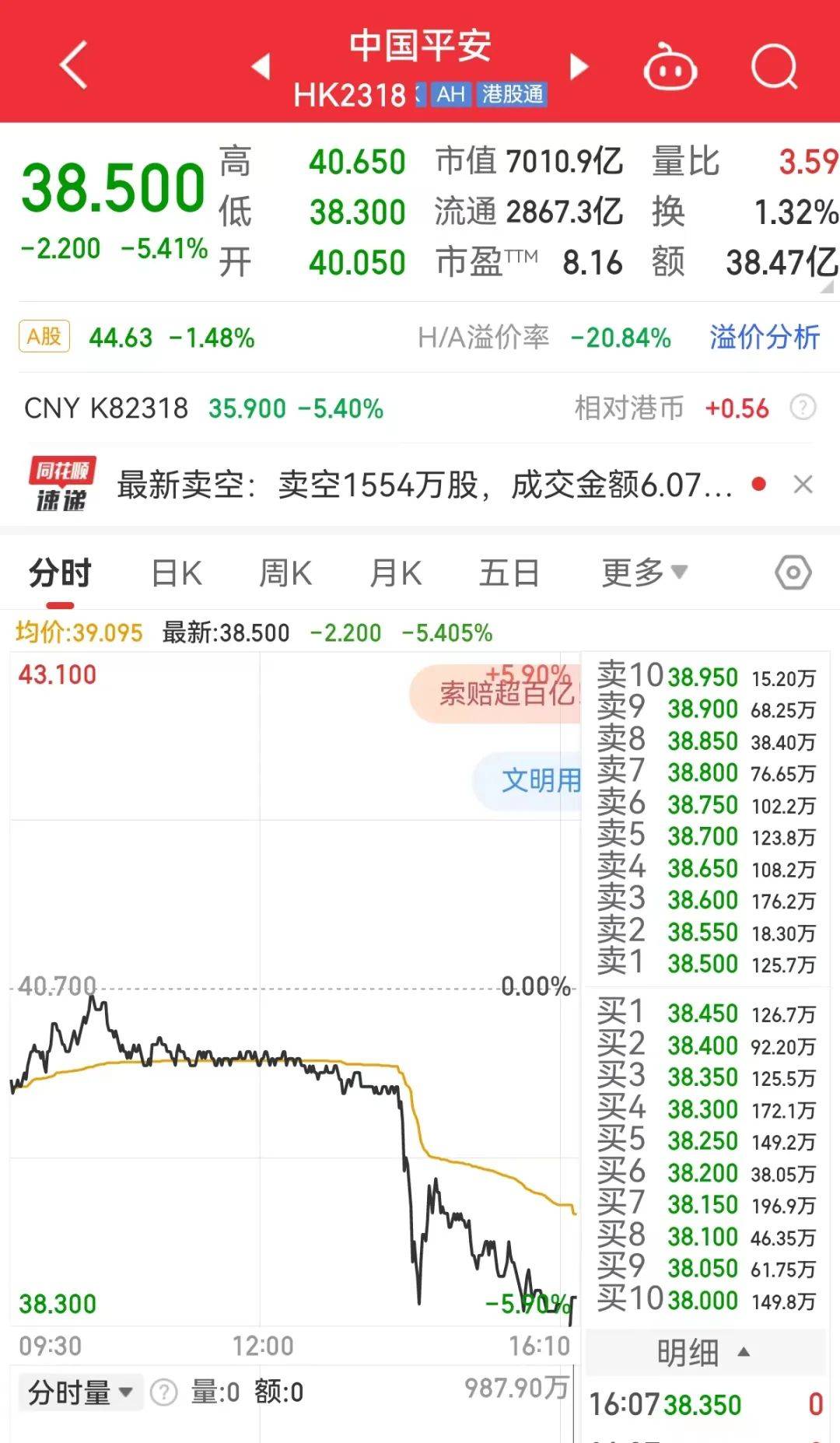This screenshot has height=1443, width=840.
Task: Select the 分时 chart tab
Action: 60,573
